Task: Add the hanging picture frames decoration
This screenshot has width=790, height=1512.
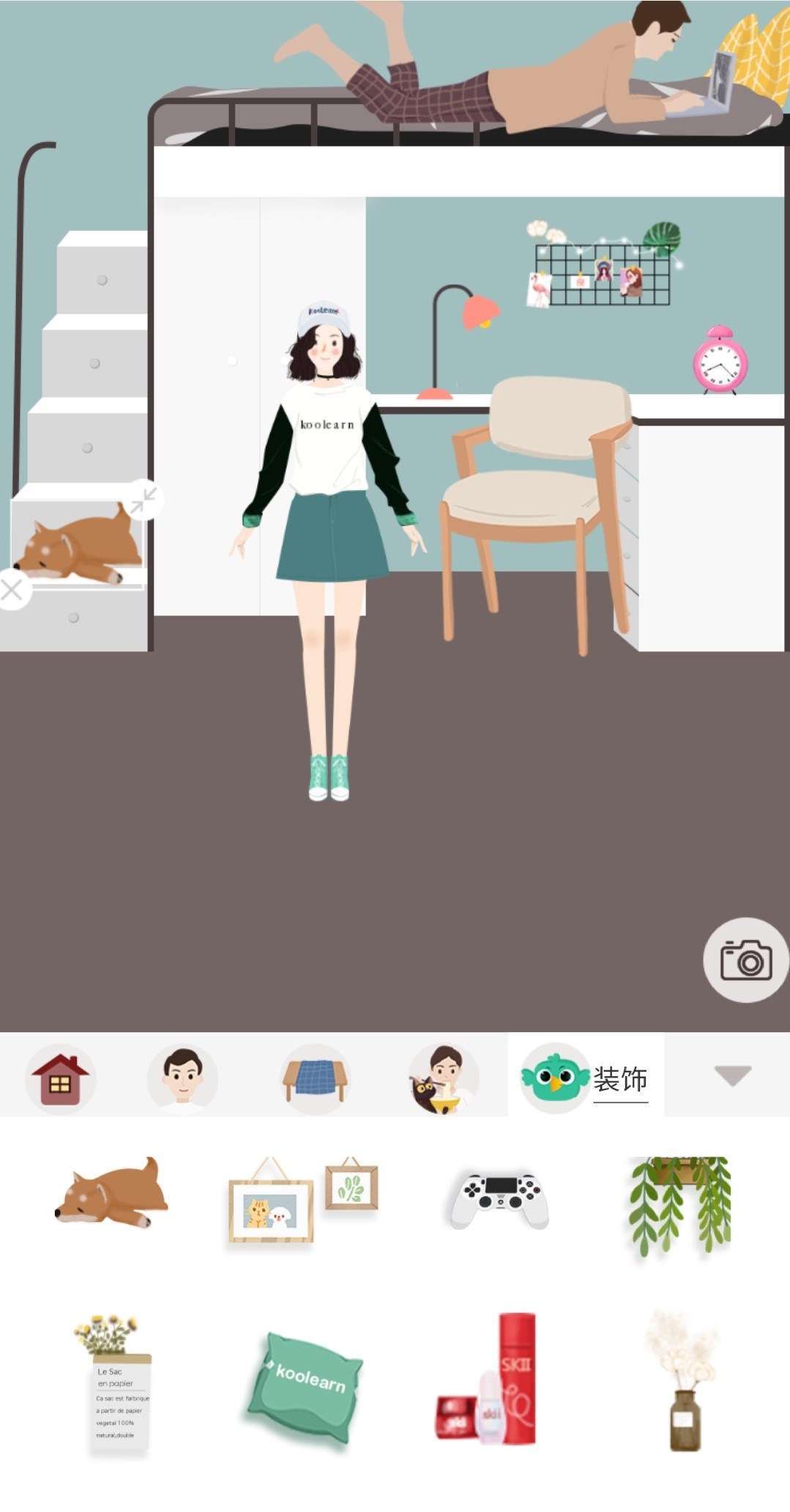Action: 302,1199
